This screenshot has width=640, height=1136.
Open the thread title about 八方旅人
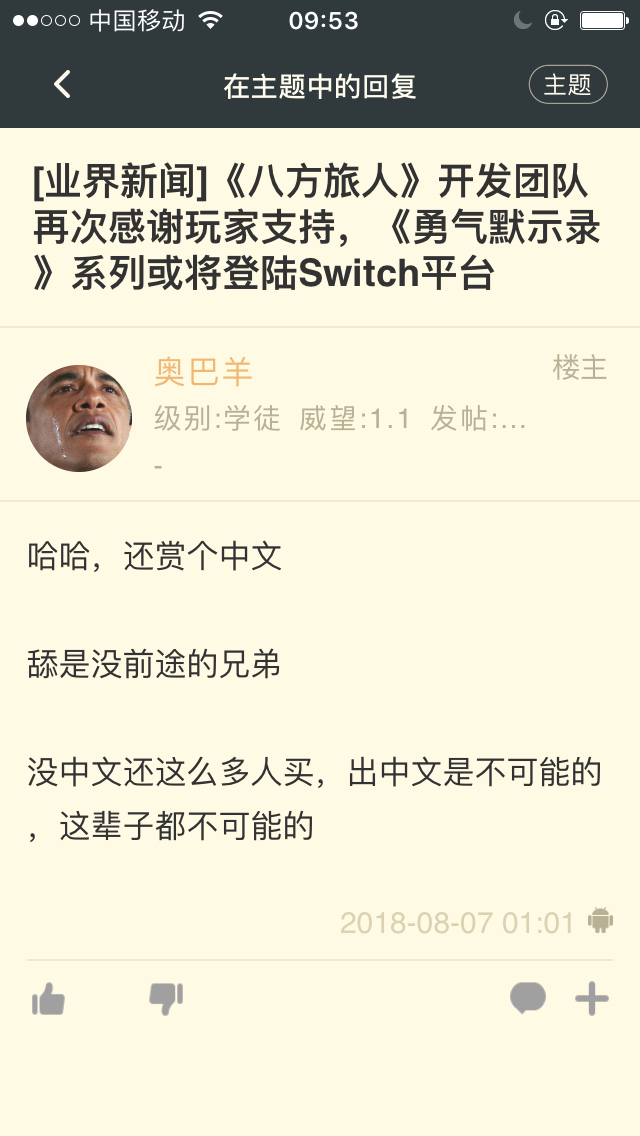(317, 227)
